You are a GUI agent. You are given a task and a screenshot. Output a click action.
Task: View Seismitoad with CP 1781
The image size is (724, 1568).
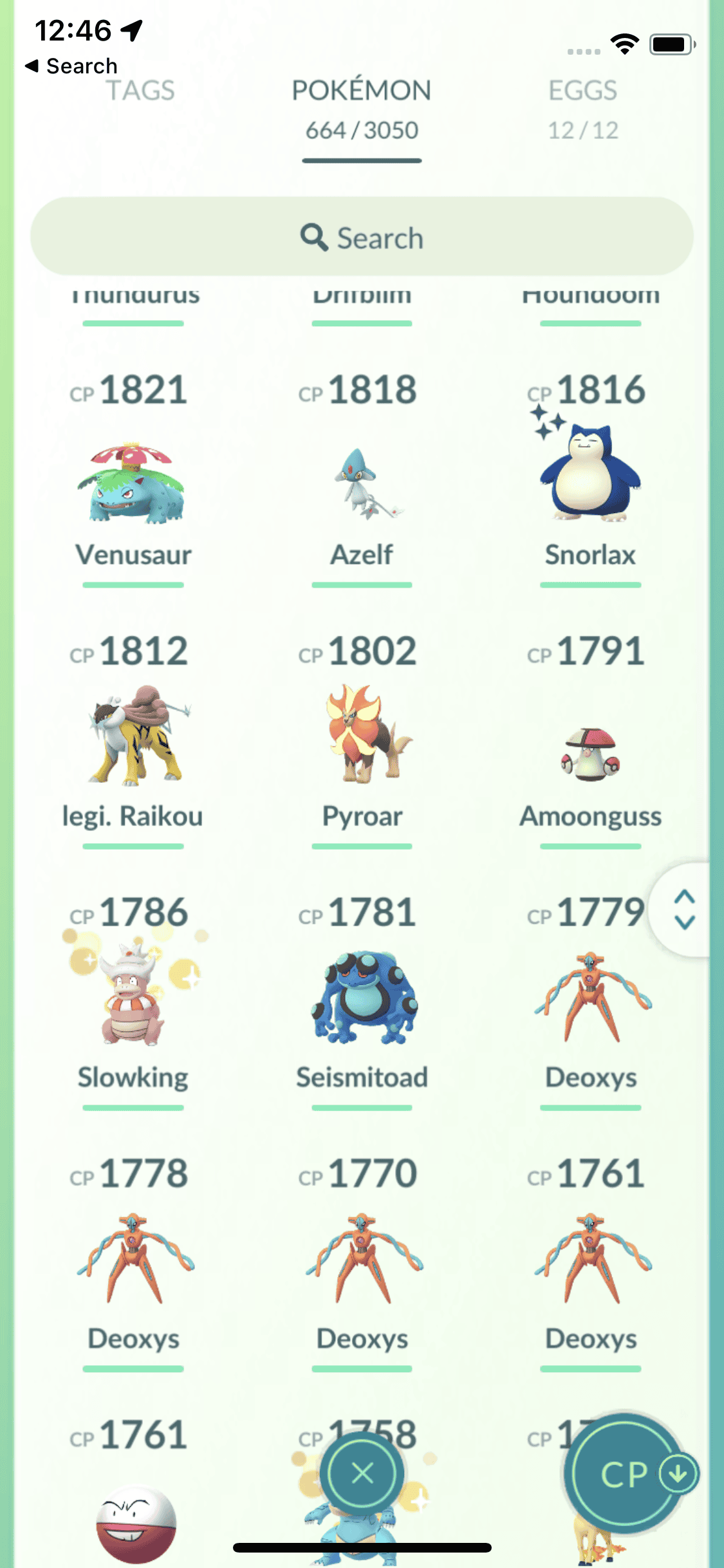click(x=362, y=998)
